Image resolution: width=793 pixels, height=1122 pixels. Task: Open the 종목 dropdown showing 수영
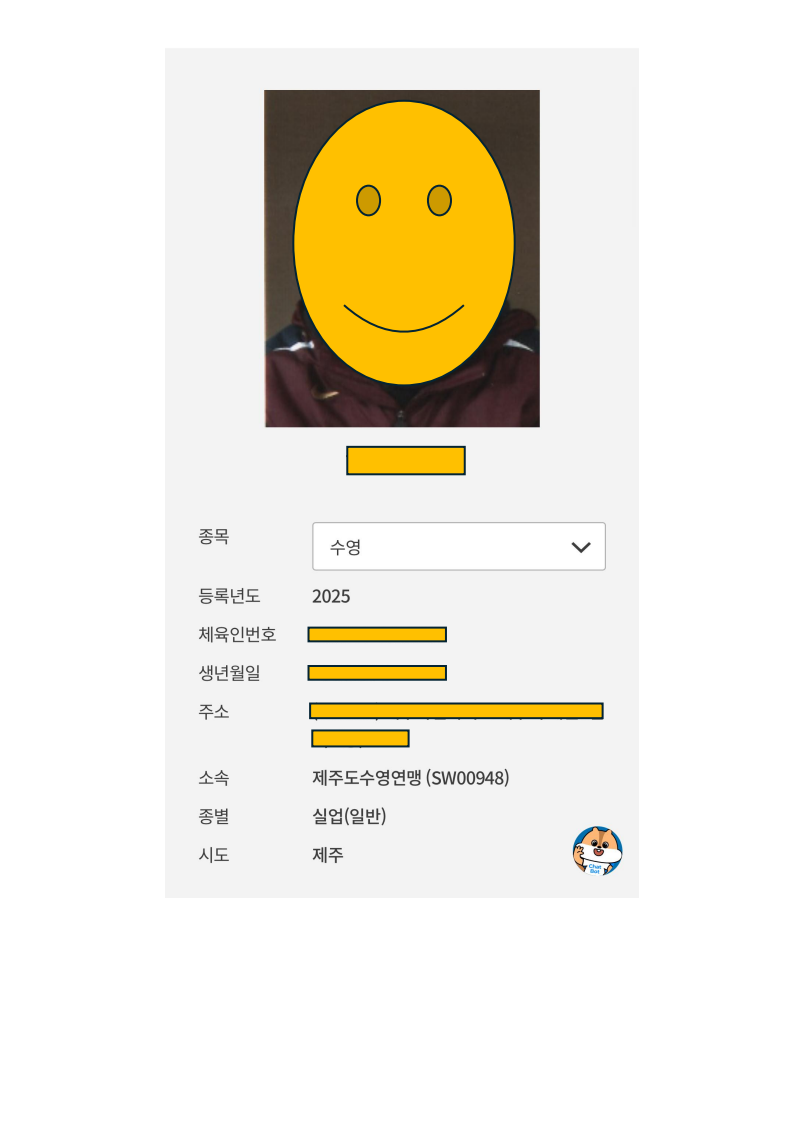pos(459,547)
